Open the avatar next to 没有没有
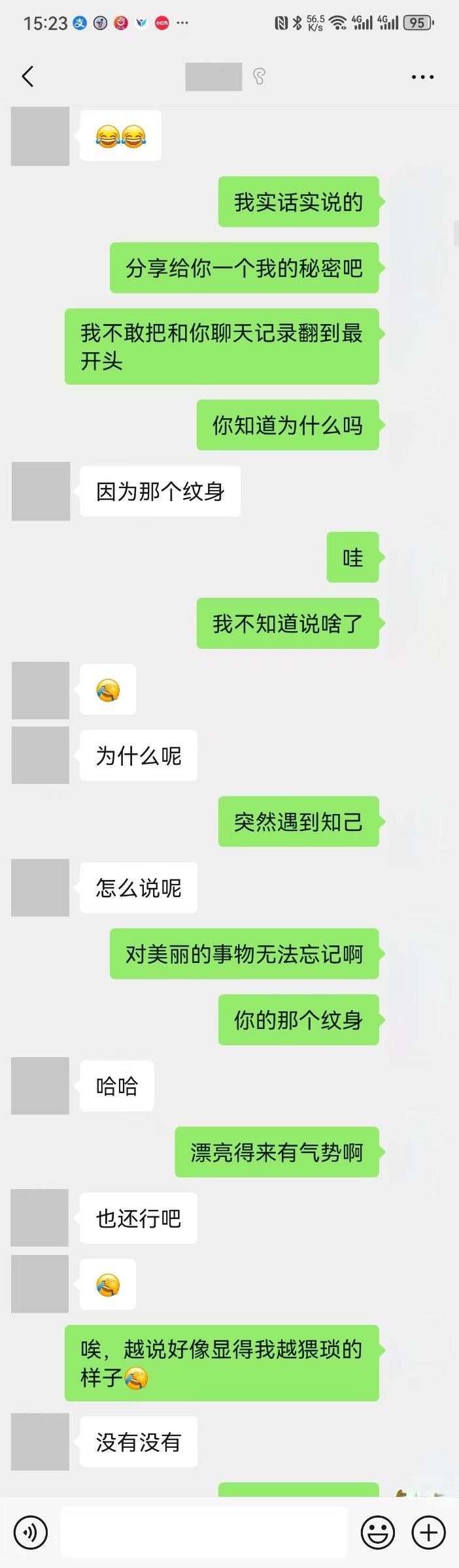 41,1442
